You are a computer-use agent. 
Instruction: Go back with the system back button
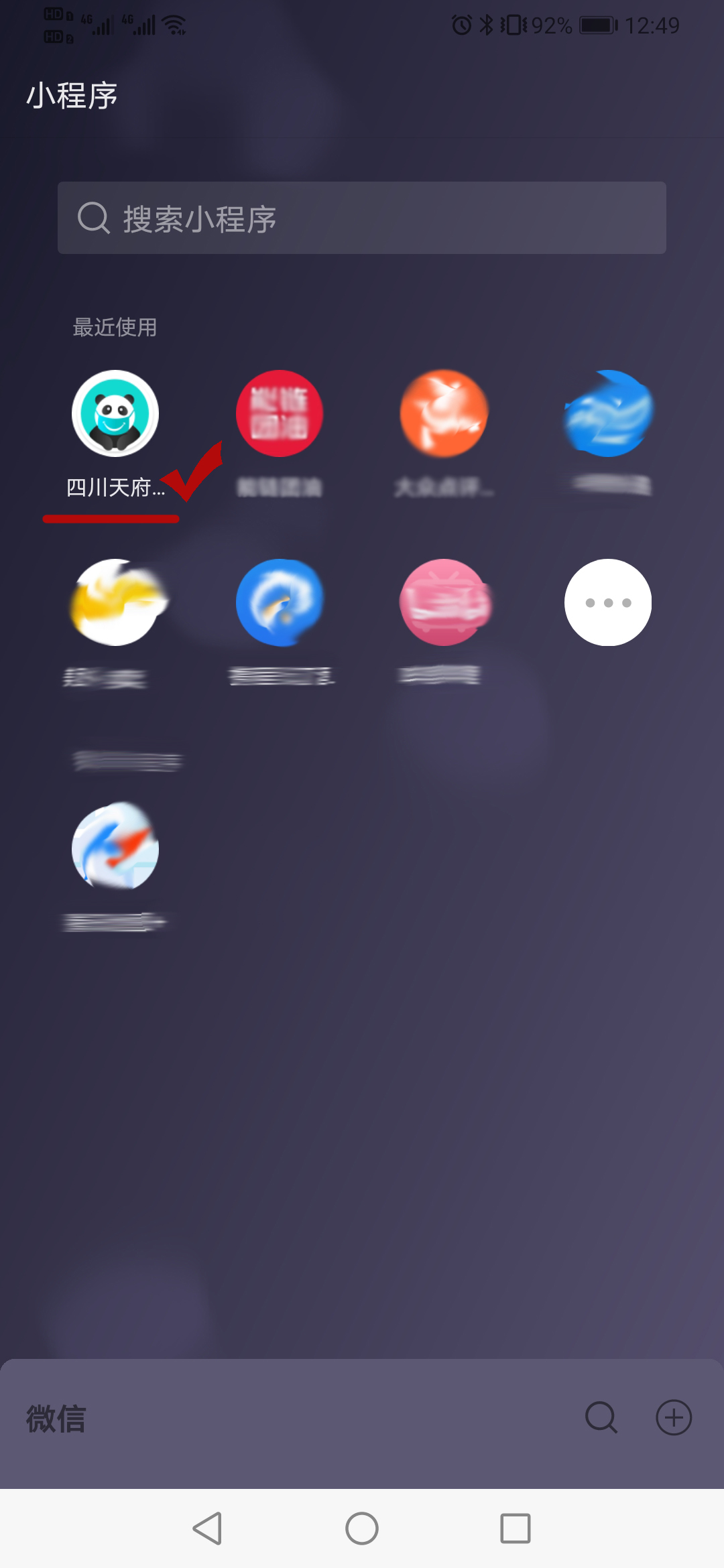(207, 1528)
